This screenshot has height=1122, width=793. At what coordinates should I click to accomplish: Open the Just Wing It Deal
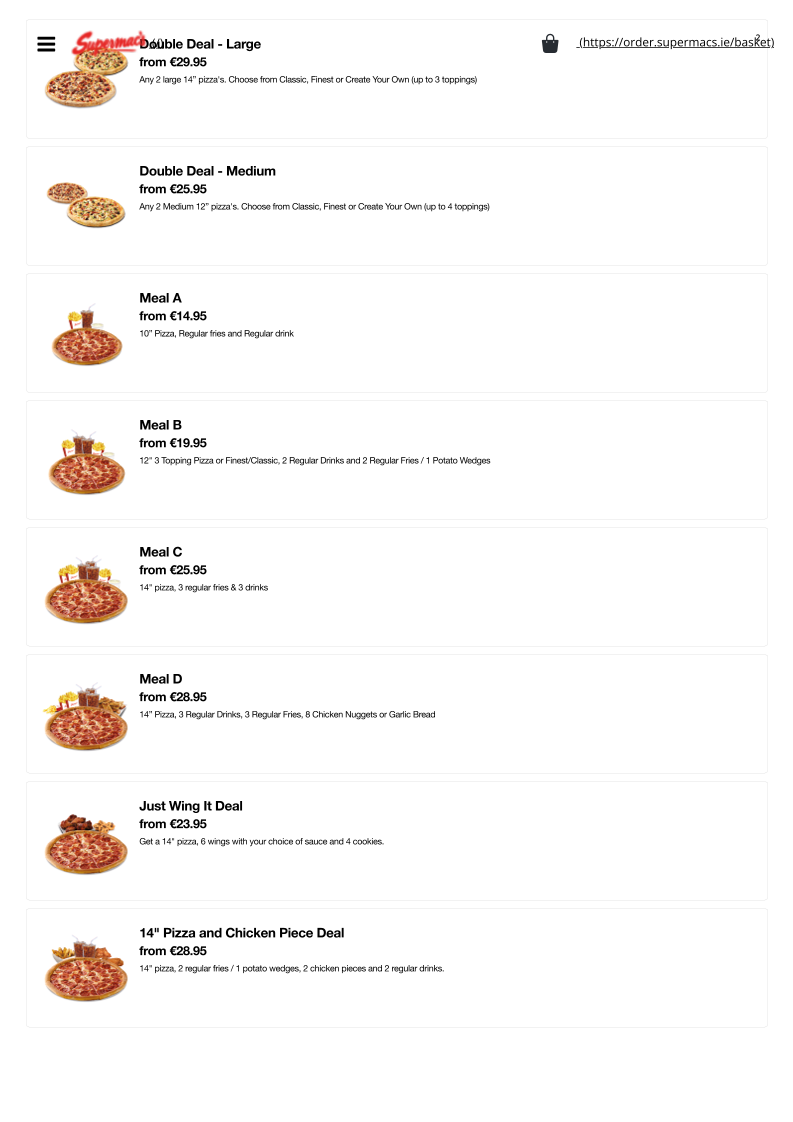(x=396, y=841)
